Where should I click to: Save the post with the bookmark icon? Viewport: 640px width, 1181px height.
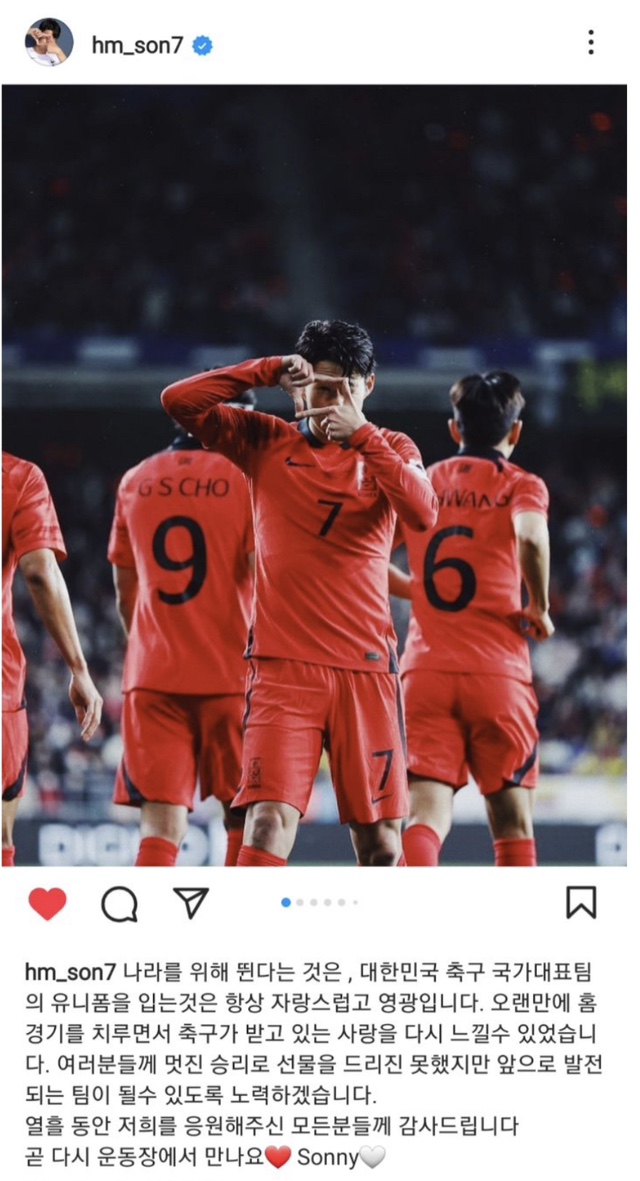click(581, 902)
